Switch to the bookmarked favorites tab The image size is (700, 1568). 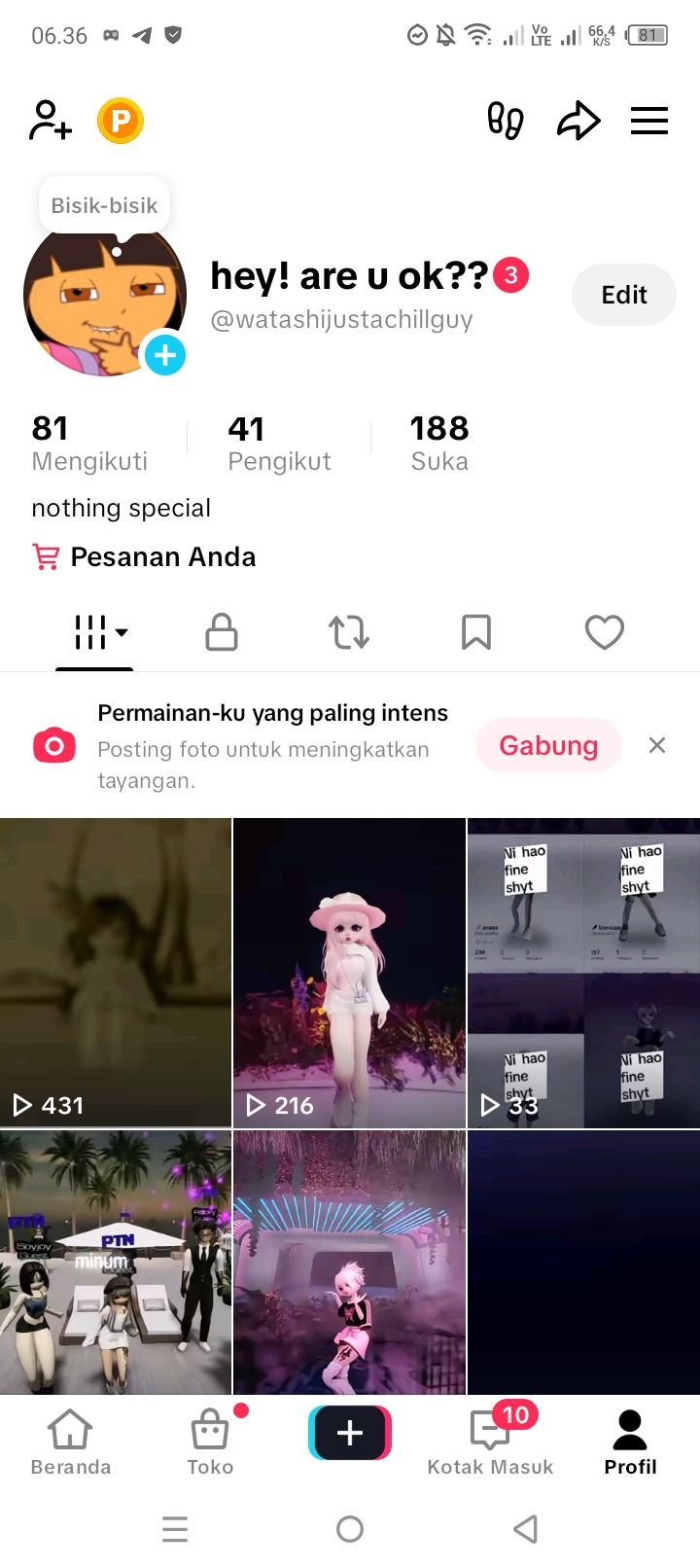pos(476,632)
